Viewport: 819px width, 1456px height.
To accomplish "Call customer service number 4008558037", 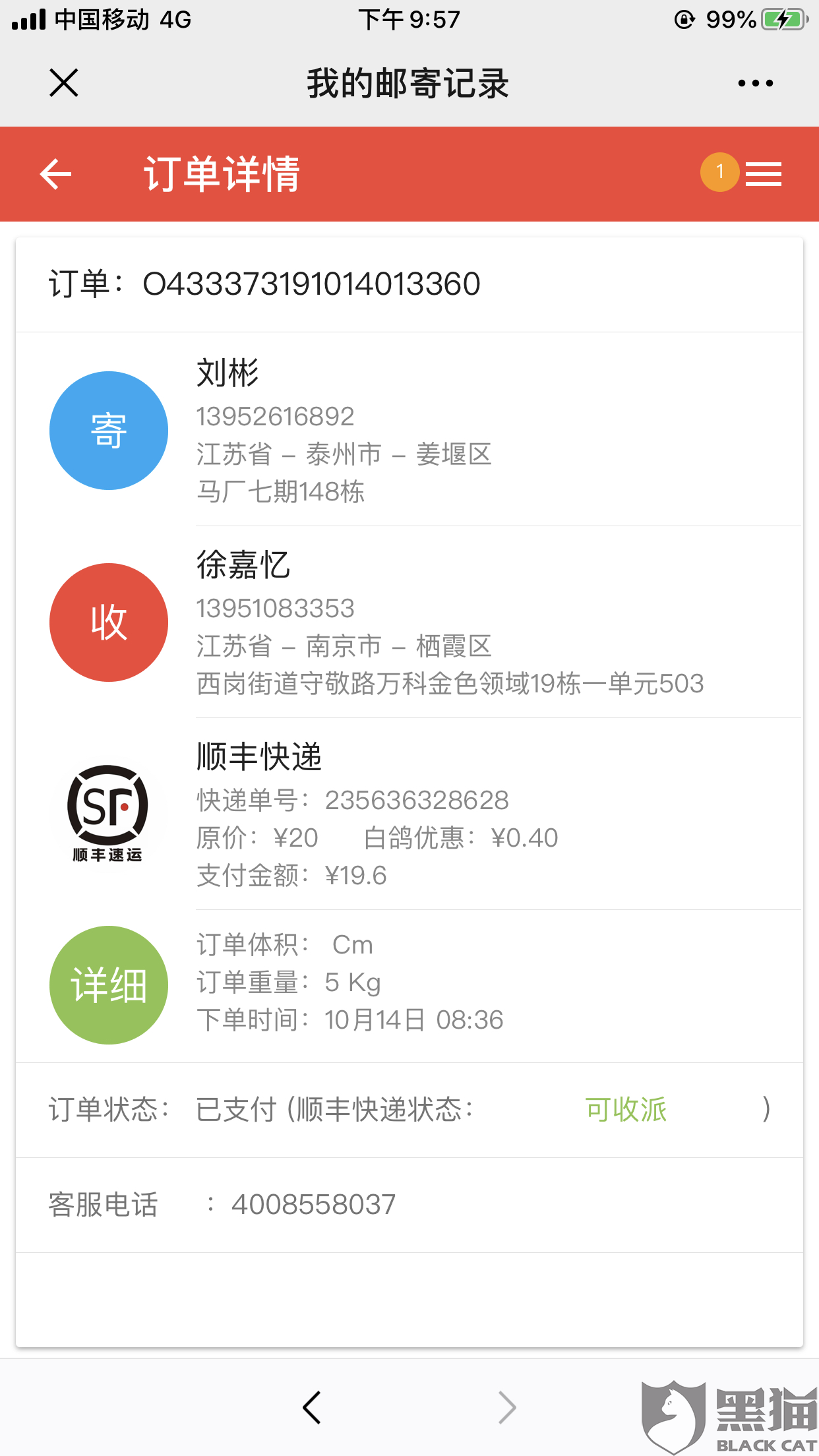I will tap(313, 1205).
